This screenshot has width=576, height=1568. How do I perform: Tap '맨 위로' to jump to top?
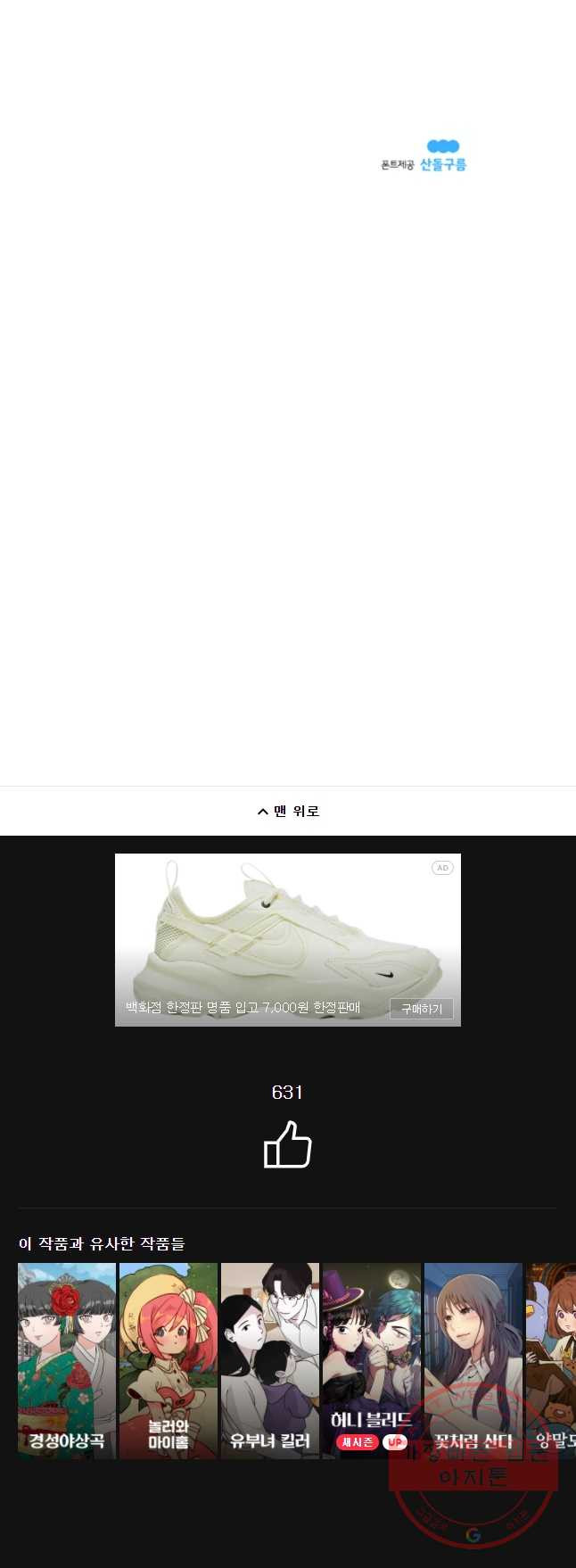(288, 811)
